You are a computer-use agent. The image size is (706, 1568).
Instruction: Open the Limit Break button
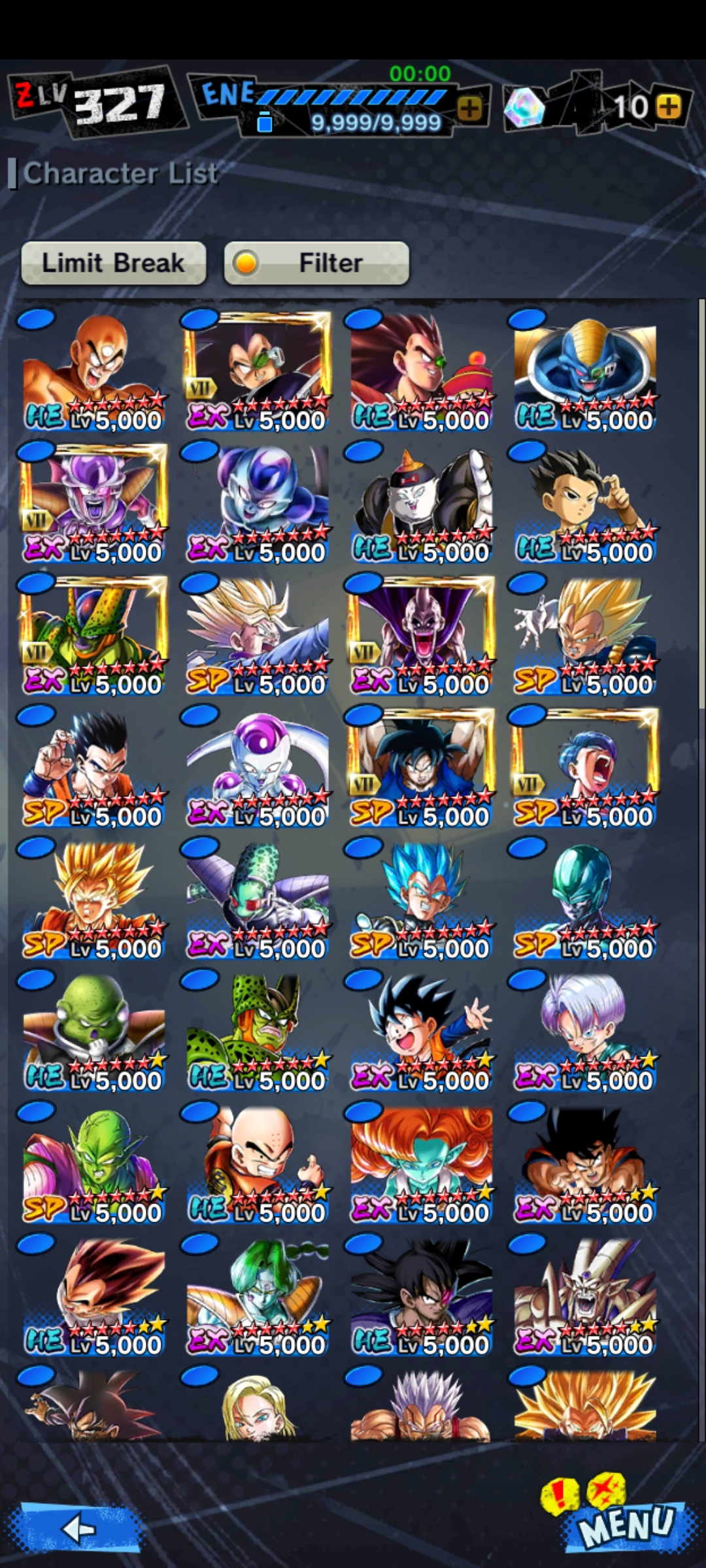113,263
